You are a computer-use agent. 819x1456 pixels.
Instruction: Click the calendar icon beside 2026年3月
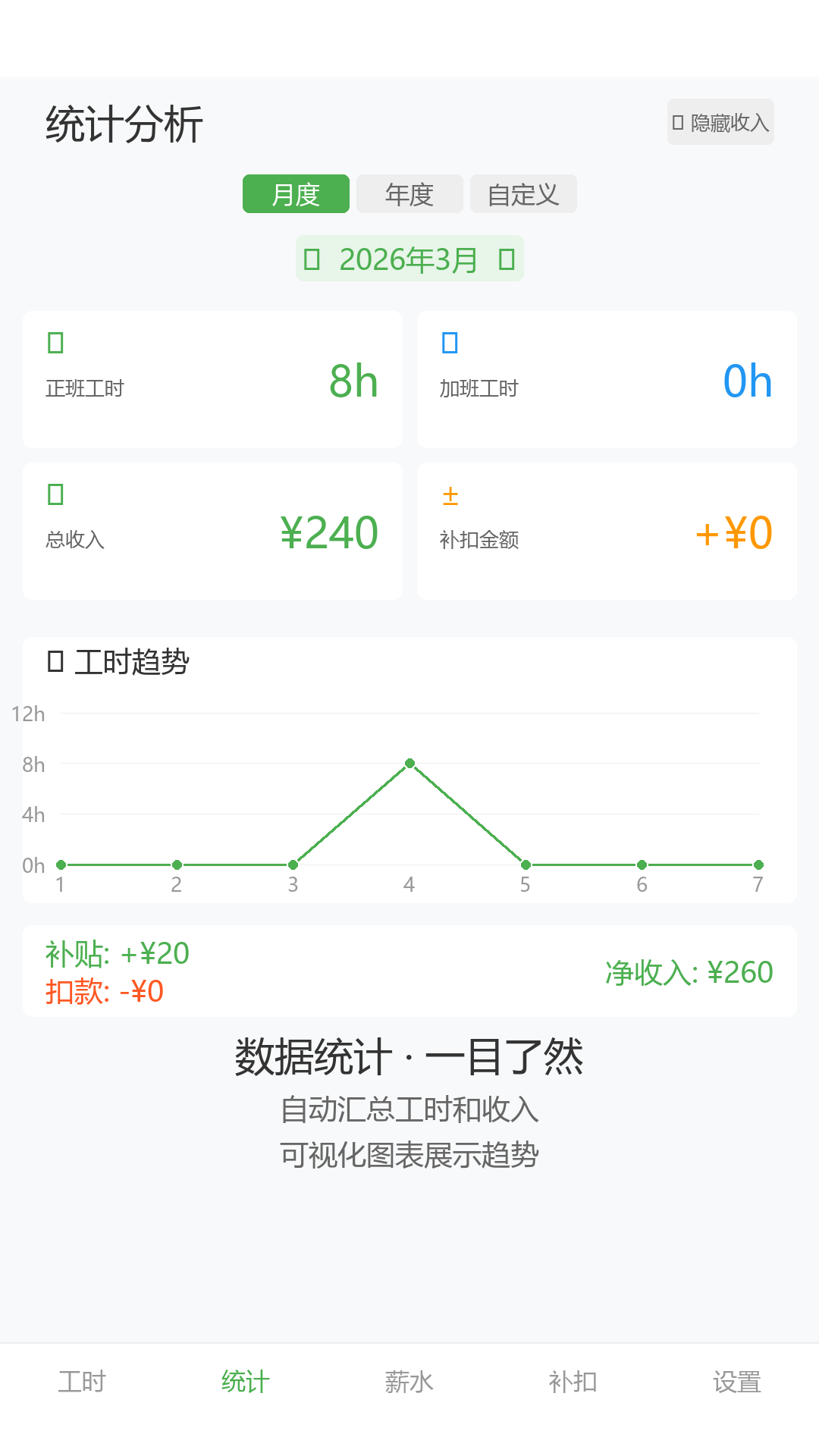[x=312, y=258]
